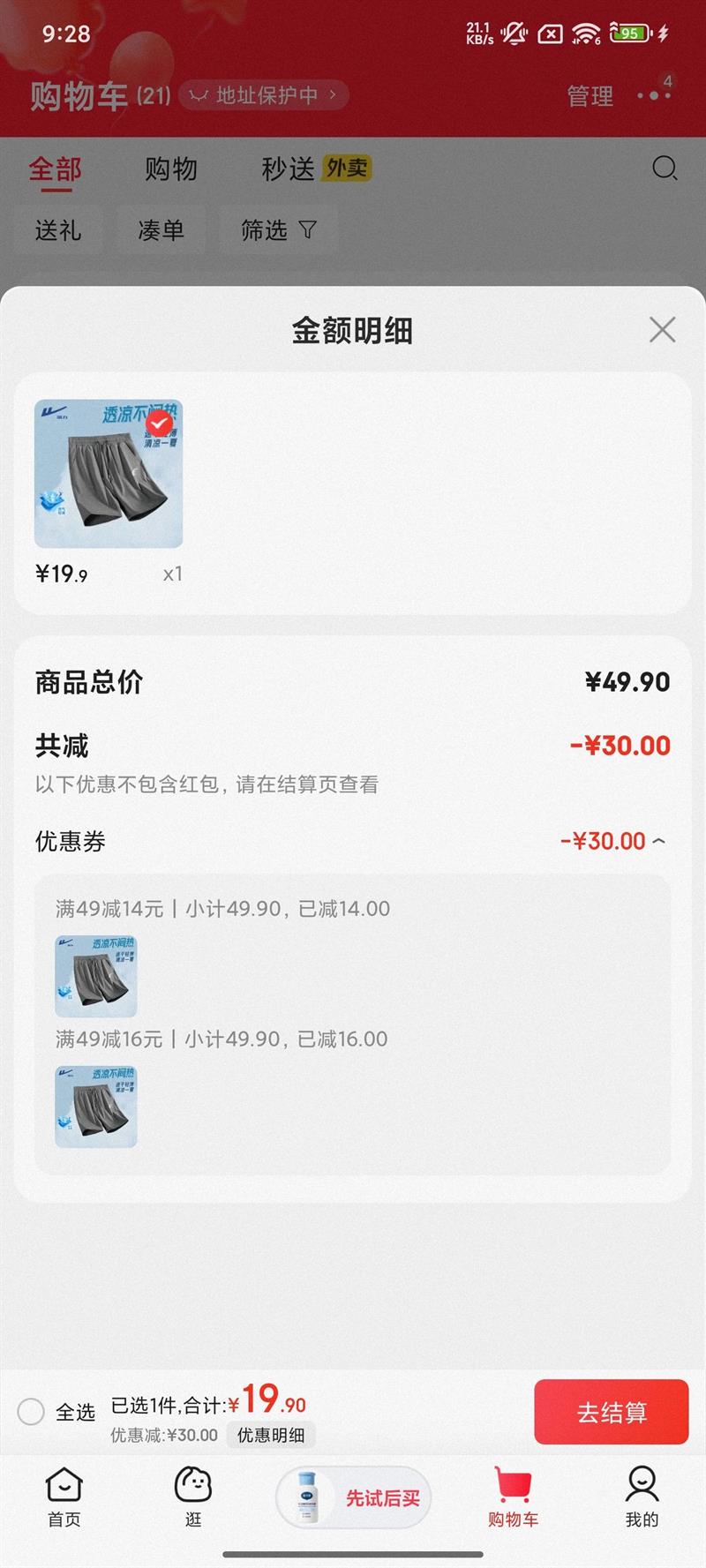Collapse the 优惠券 discount breakdown
This screenshot has height=1568, width=706.
[x=658, y=841]
